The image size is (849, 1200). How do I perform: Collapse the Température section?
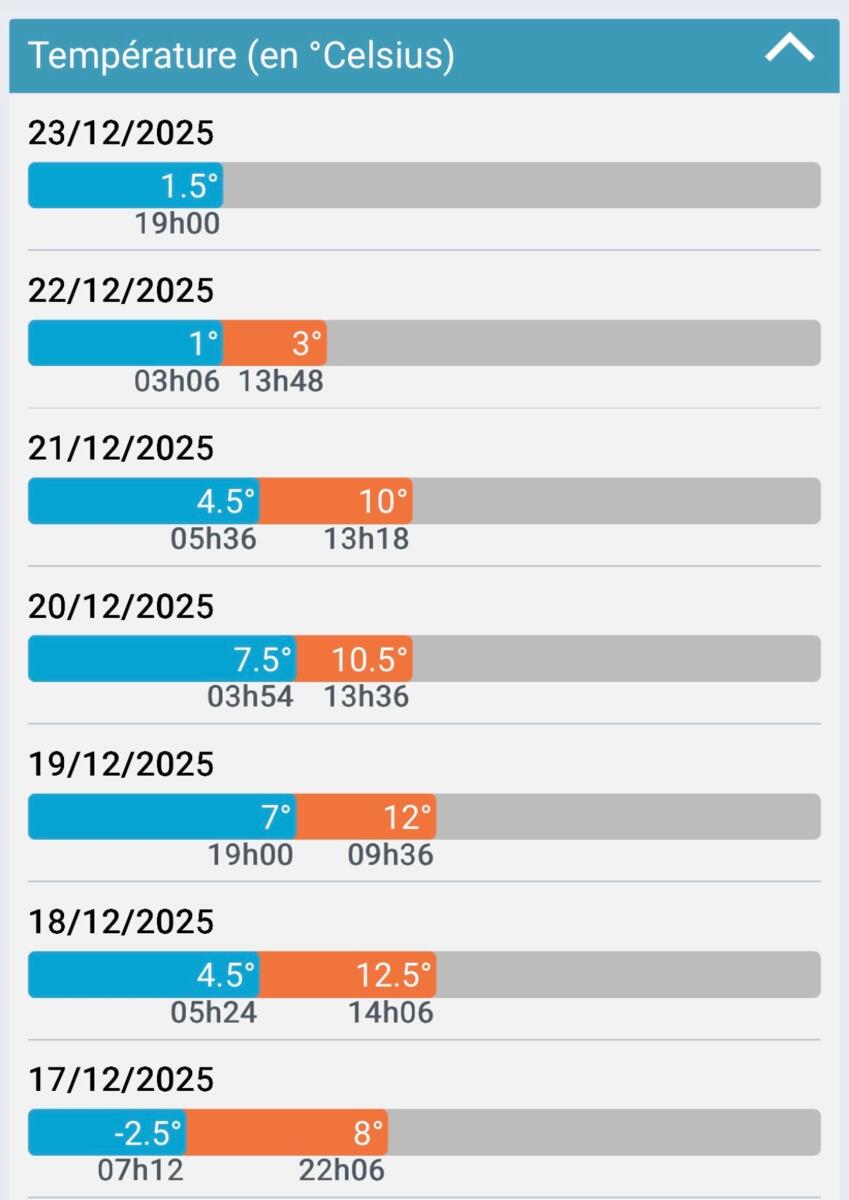789,50
